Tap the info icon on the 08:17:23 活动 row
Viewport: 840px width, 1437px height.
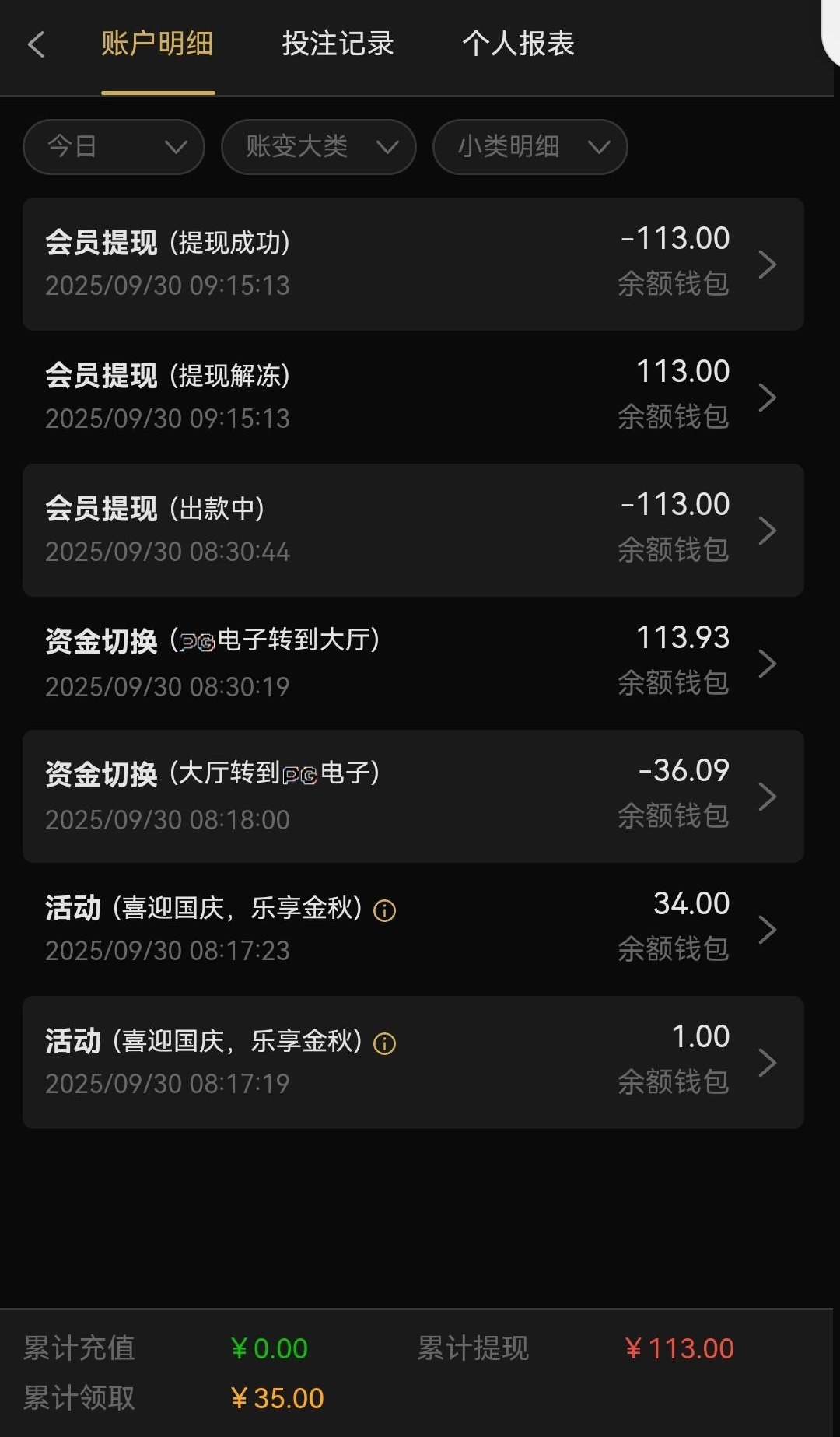[385, 910]
